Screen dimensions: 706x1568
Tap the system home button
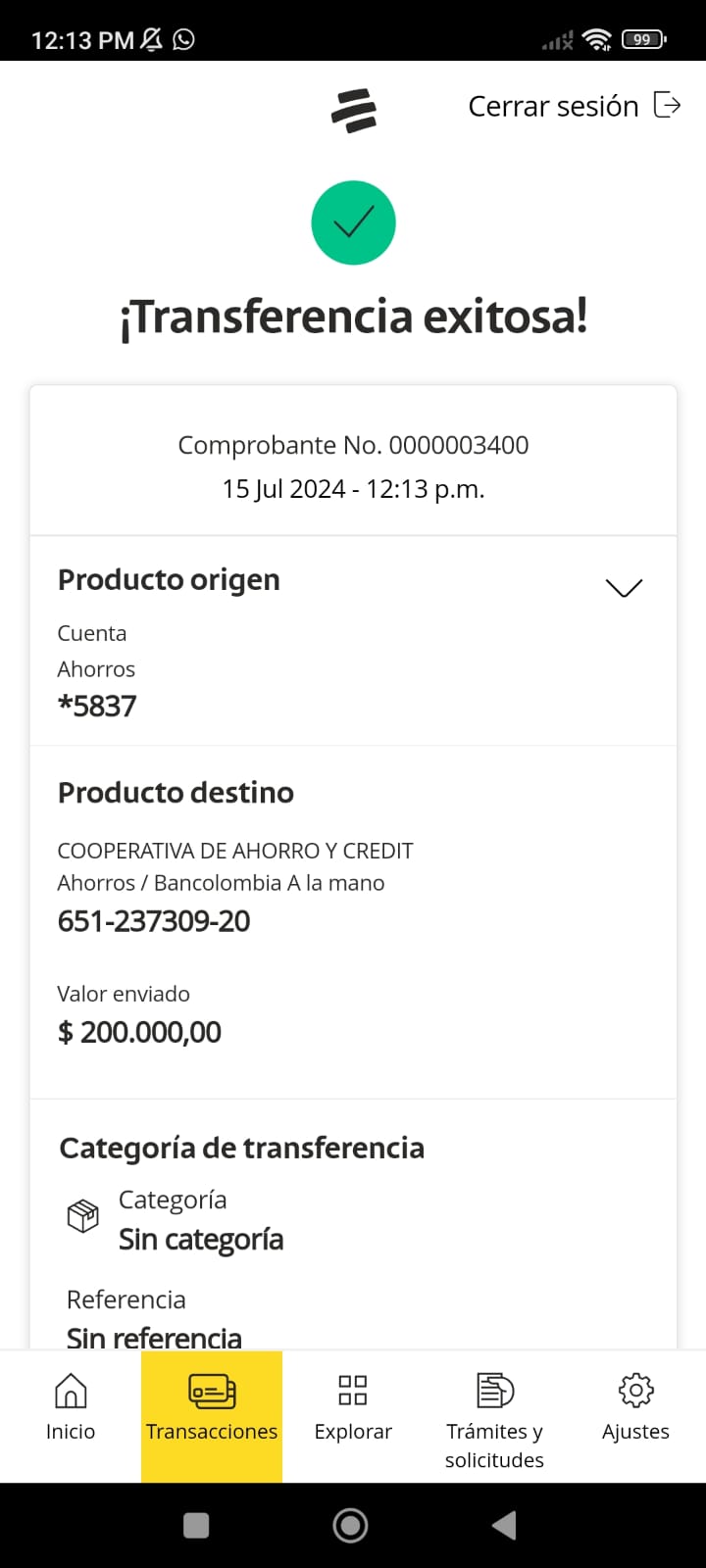351,1525
